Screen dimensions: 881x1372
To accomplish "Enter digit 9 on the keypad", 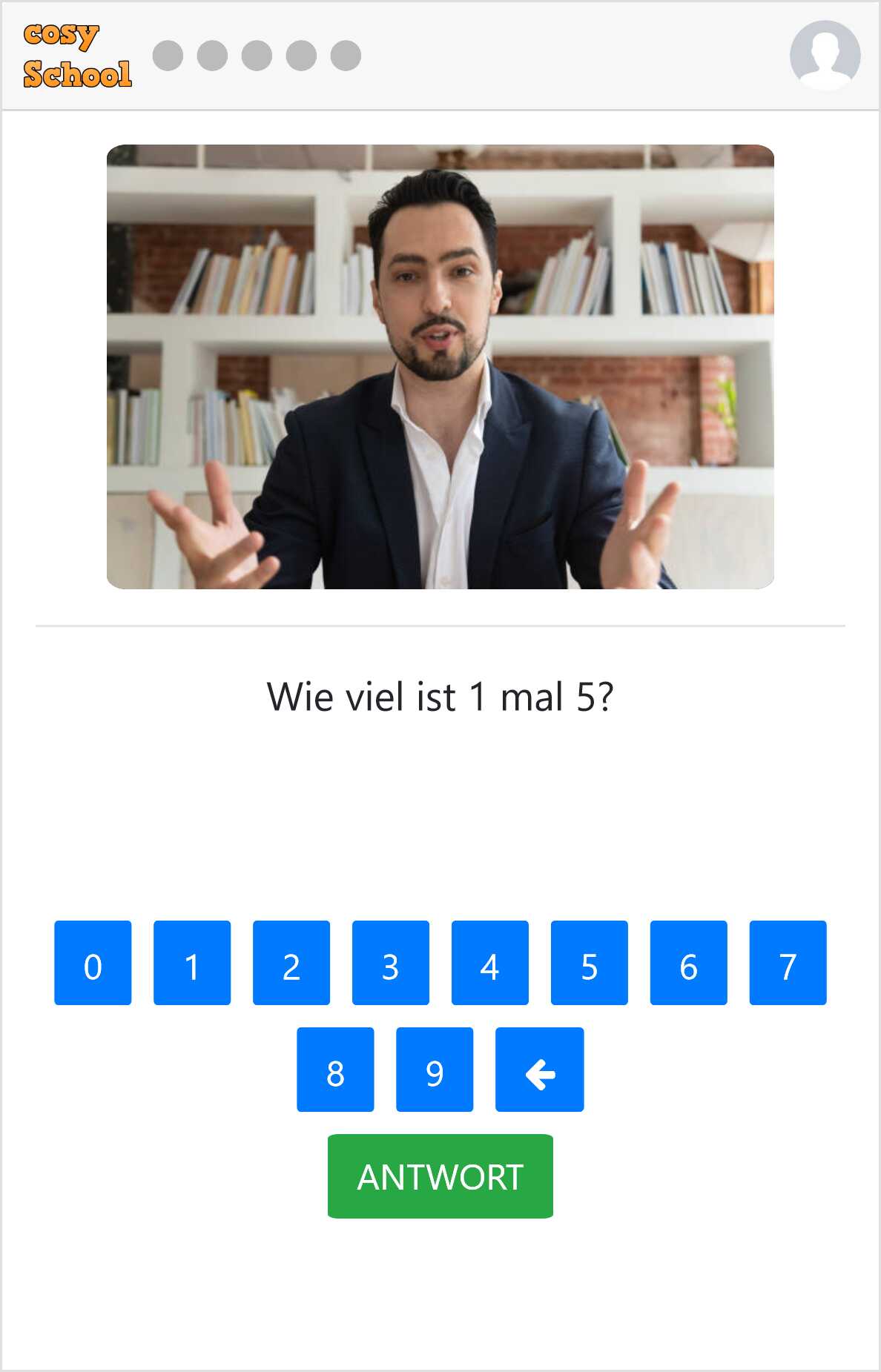I will point(435,1070).
